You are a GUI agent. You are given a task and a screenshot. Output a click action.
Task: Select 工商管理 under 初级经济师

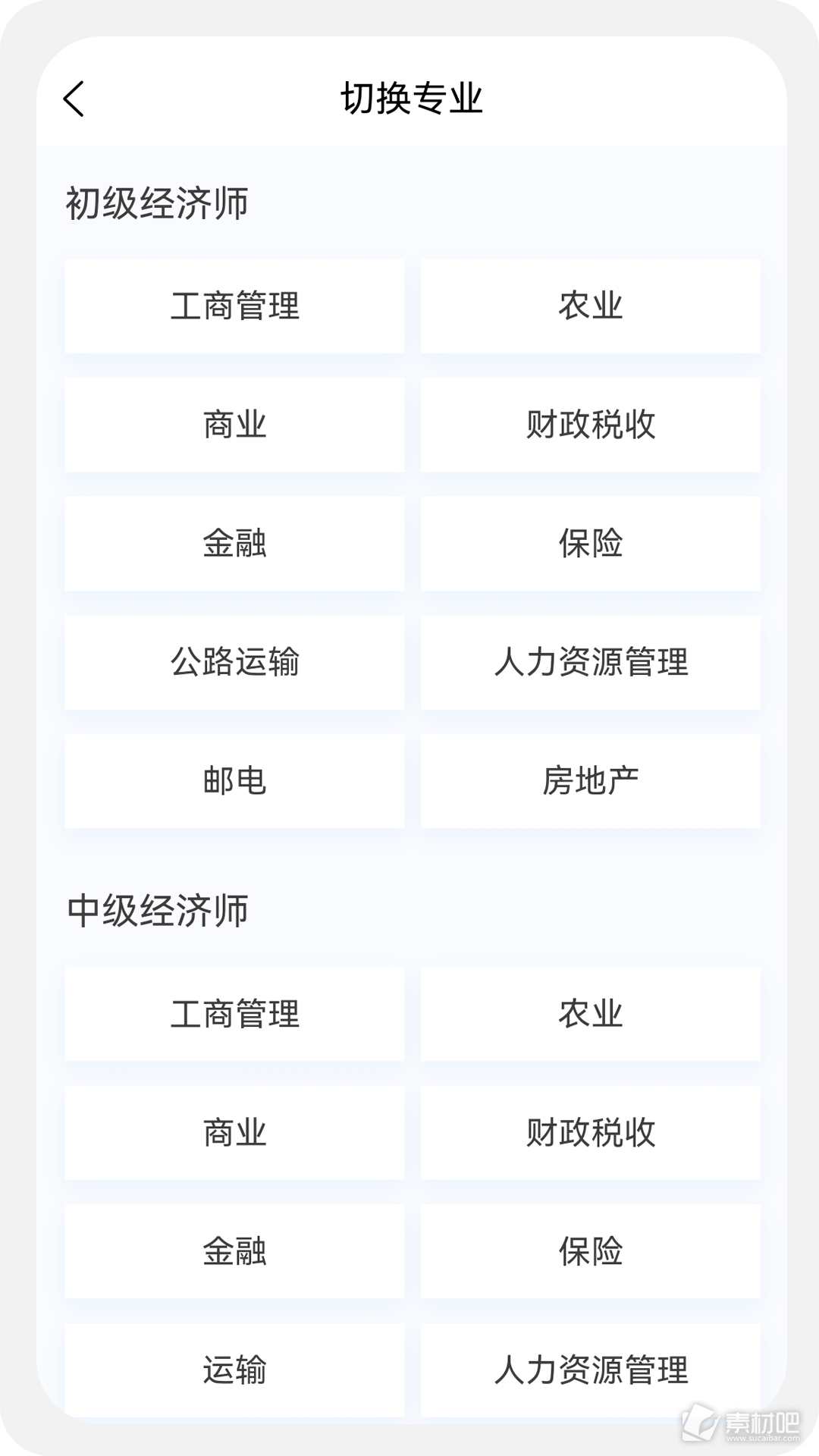pos(234,306)
